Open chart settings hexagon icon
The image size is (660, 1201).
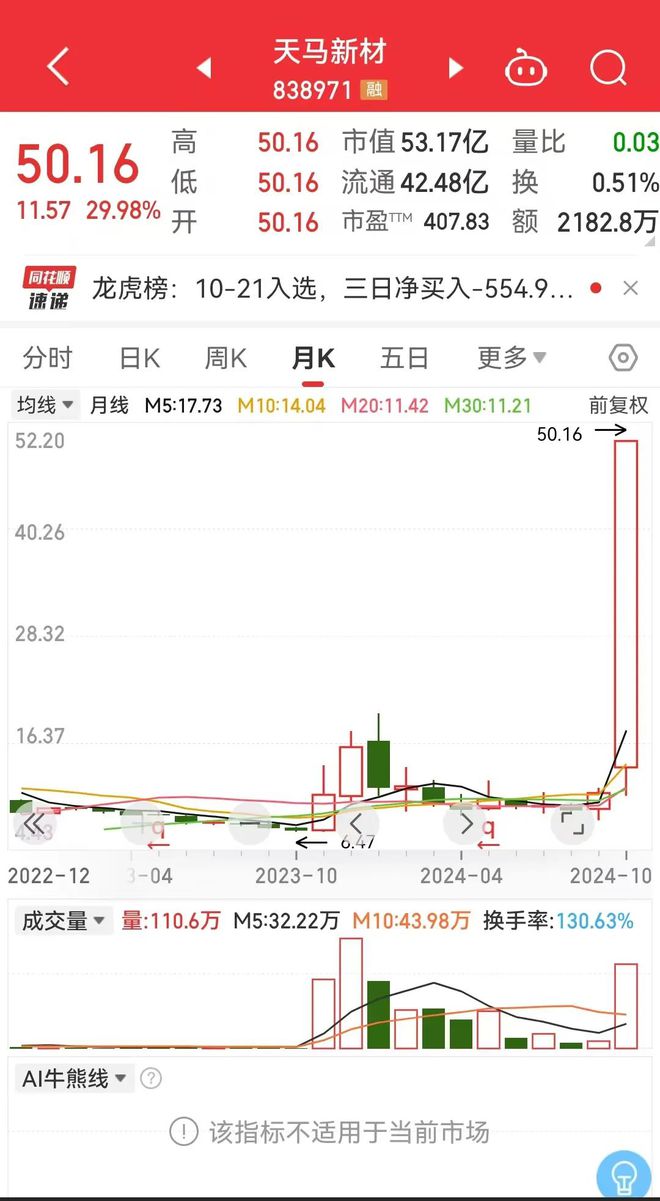(x=622, y=358)
